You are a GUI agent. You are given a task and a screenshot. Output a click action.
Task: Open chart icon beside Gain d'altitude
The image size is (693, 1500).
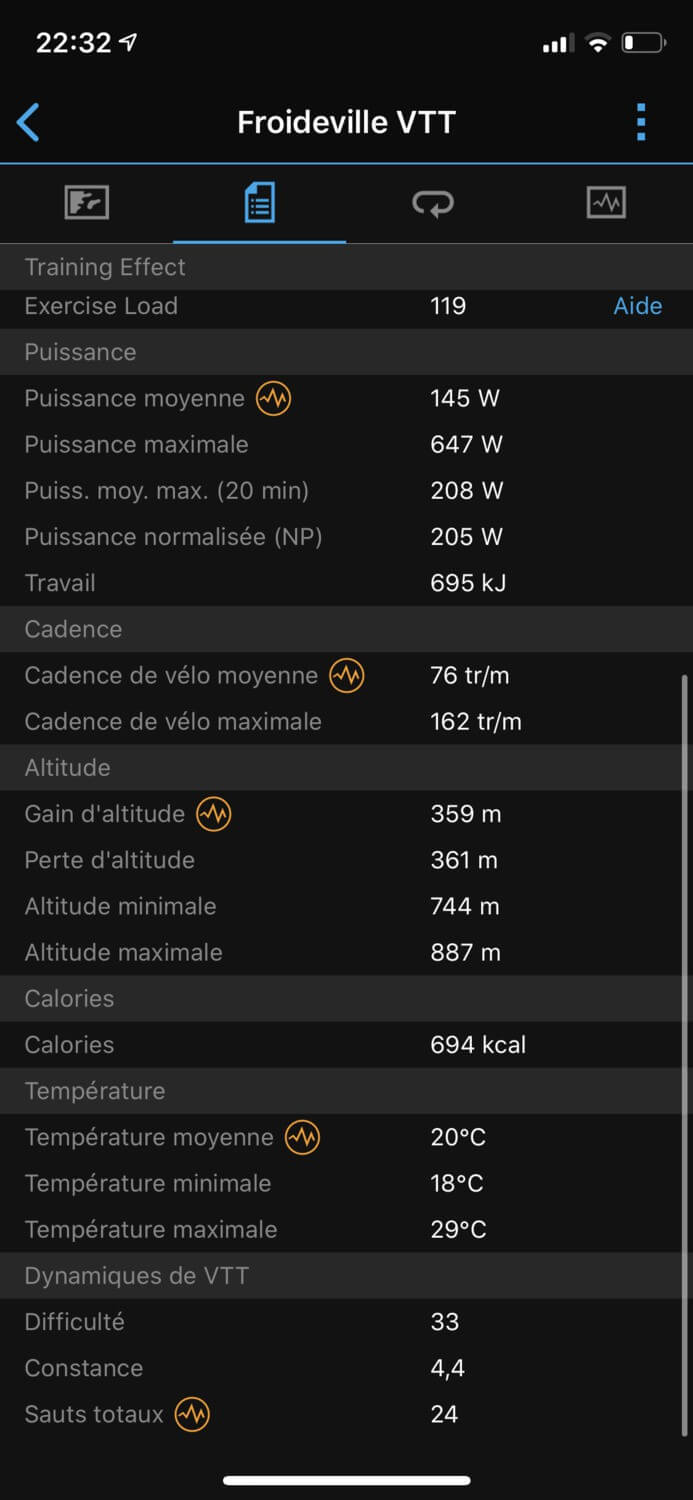213,814
